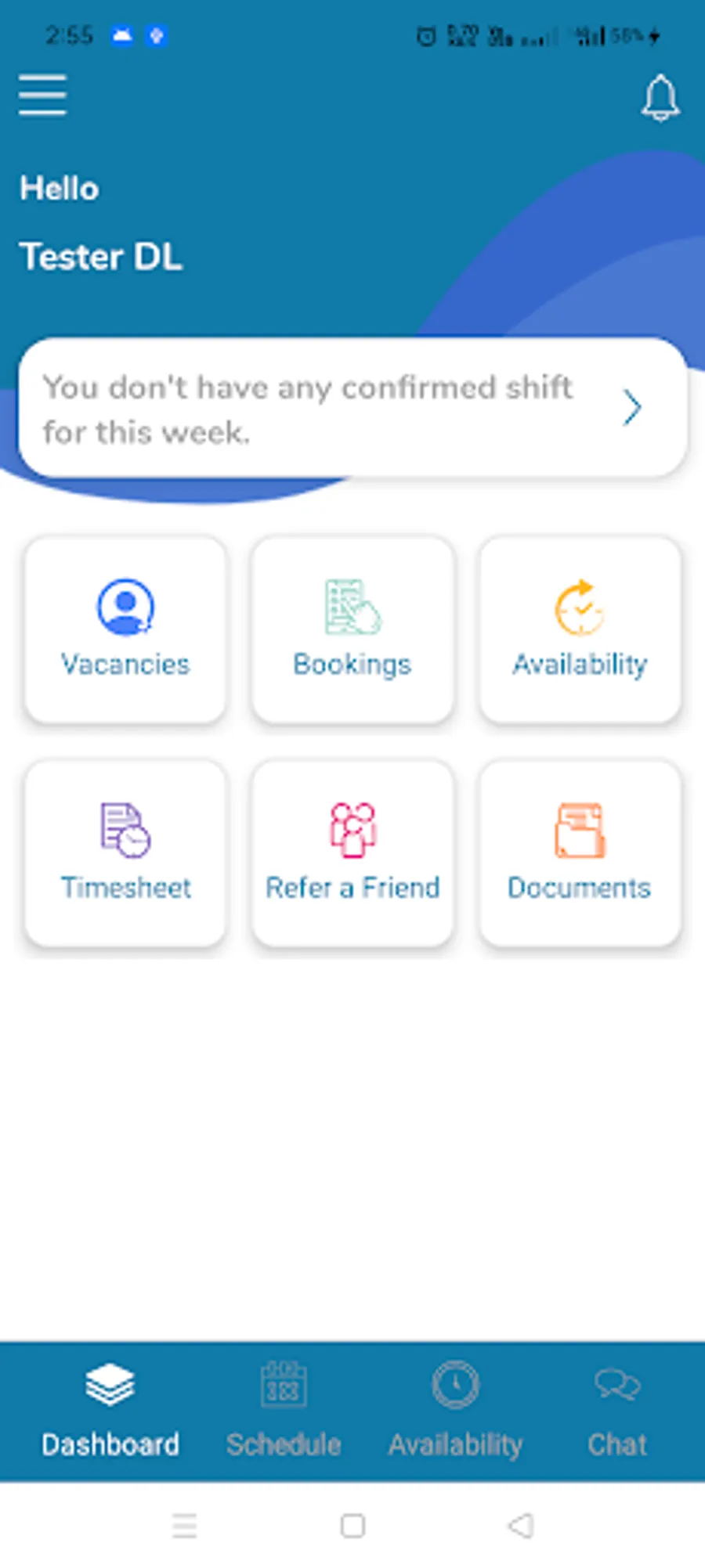Image resolution: width=705 pixels, height=1568 pixels.
Task: Tap the system home button
Action: click(352, 1525)
